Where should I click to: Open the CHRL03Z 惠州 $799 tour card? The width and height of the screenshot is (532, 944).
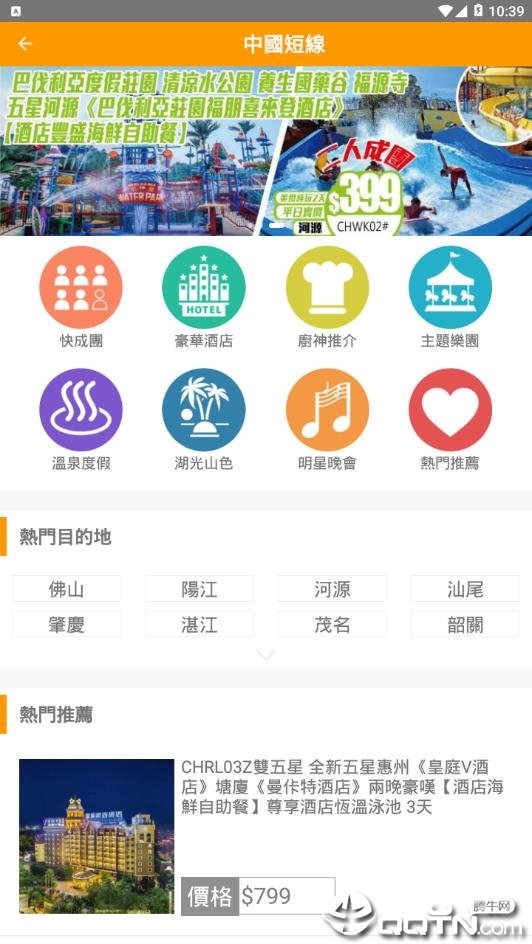[266, 837]
